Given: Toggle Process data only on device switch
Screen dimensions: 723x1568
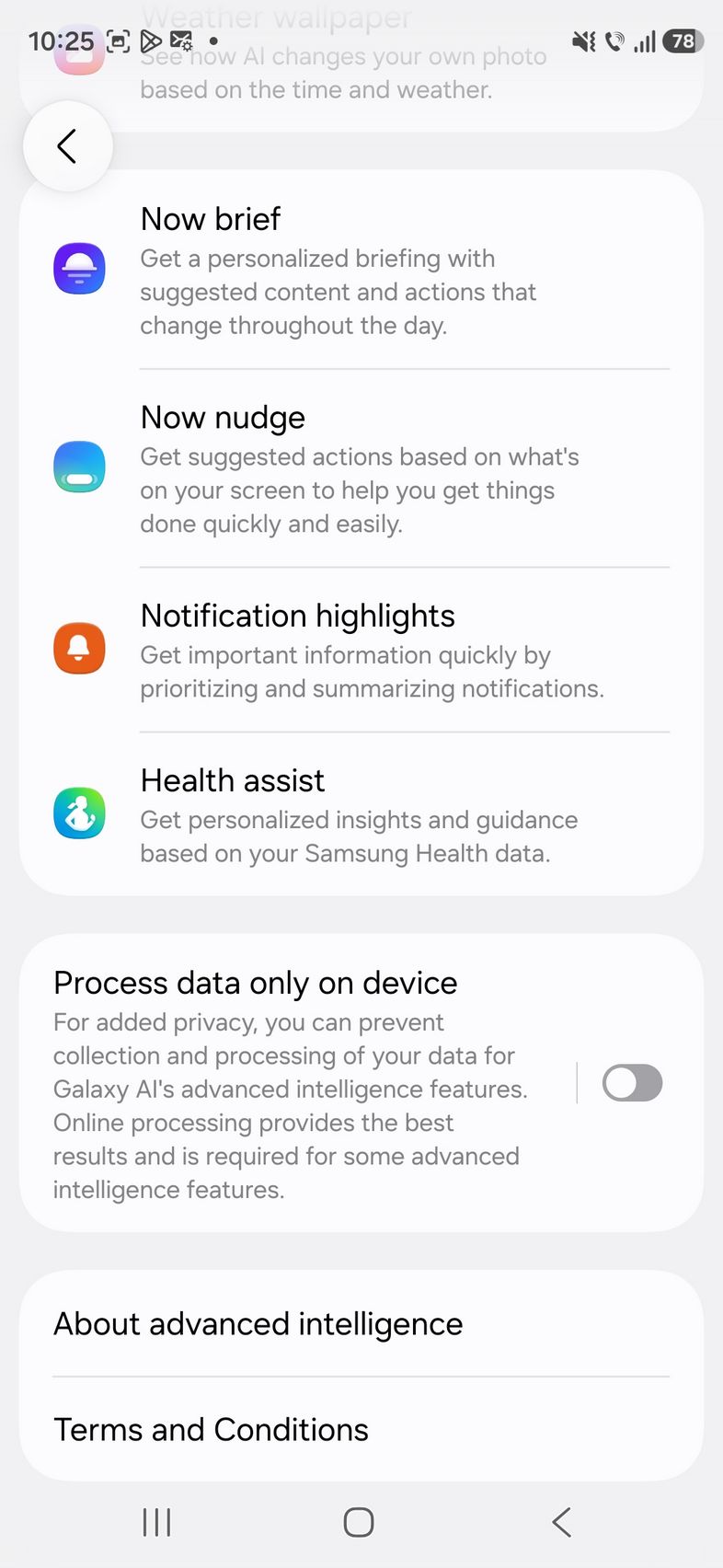Looking at the screenshot, I should (632, 1083).
